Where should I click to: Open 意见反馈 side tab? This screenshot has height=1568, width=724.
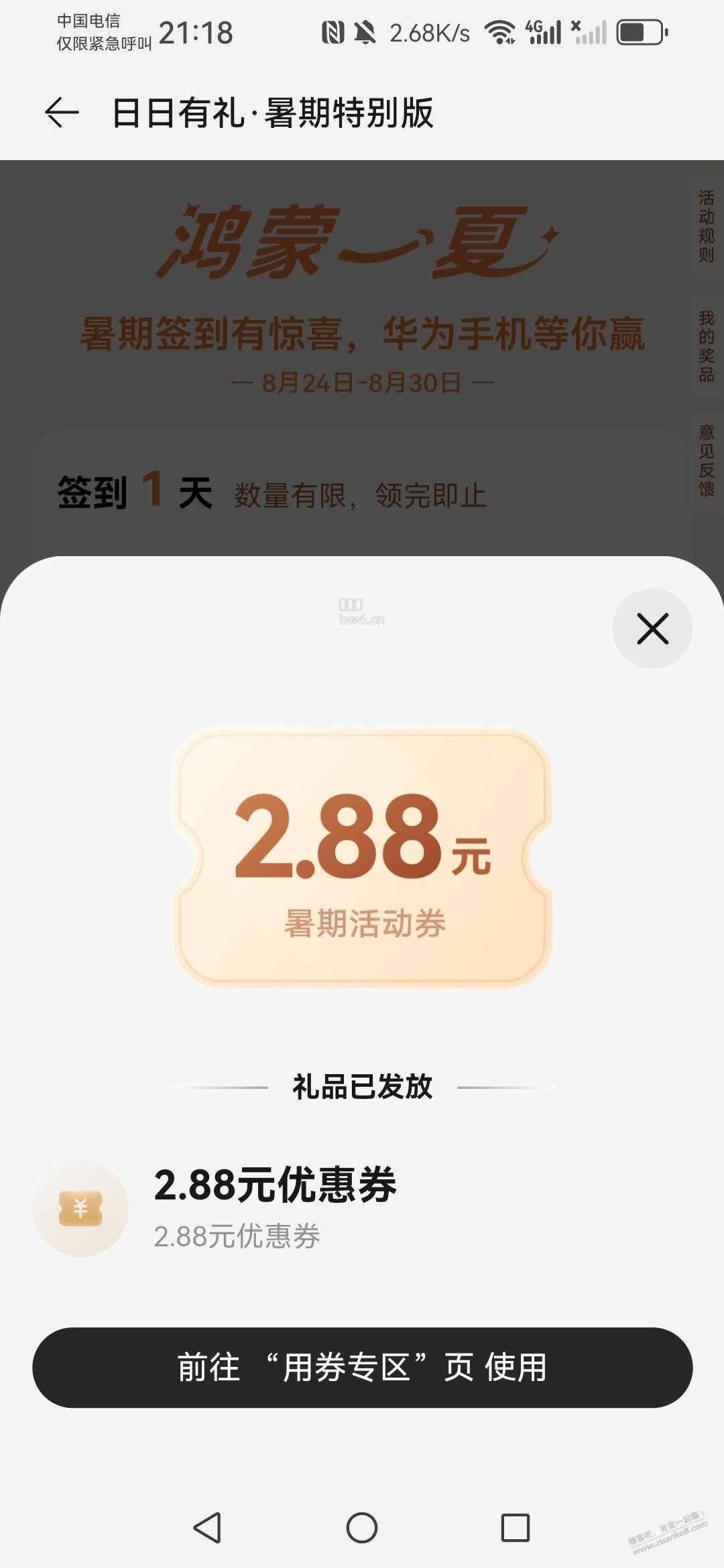coord(707,460)
